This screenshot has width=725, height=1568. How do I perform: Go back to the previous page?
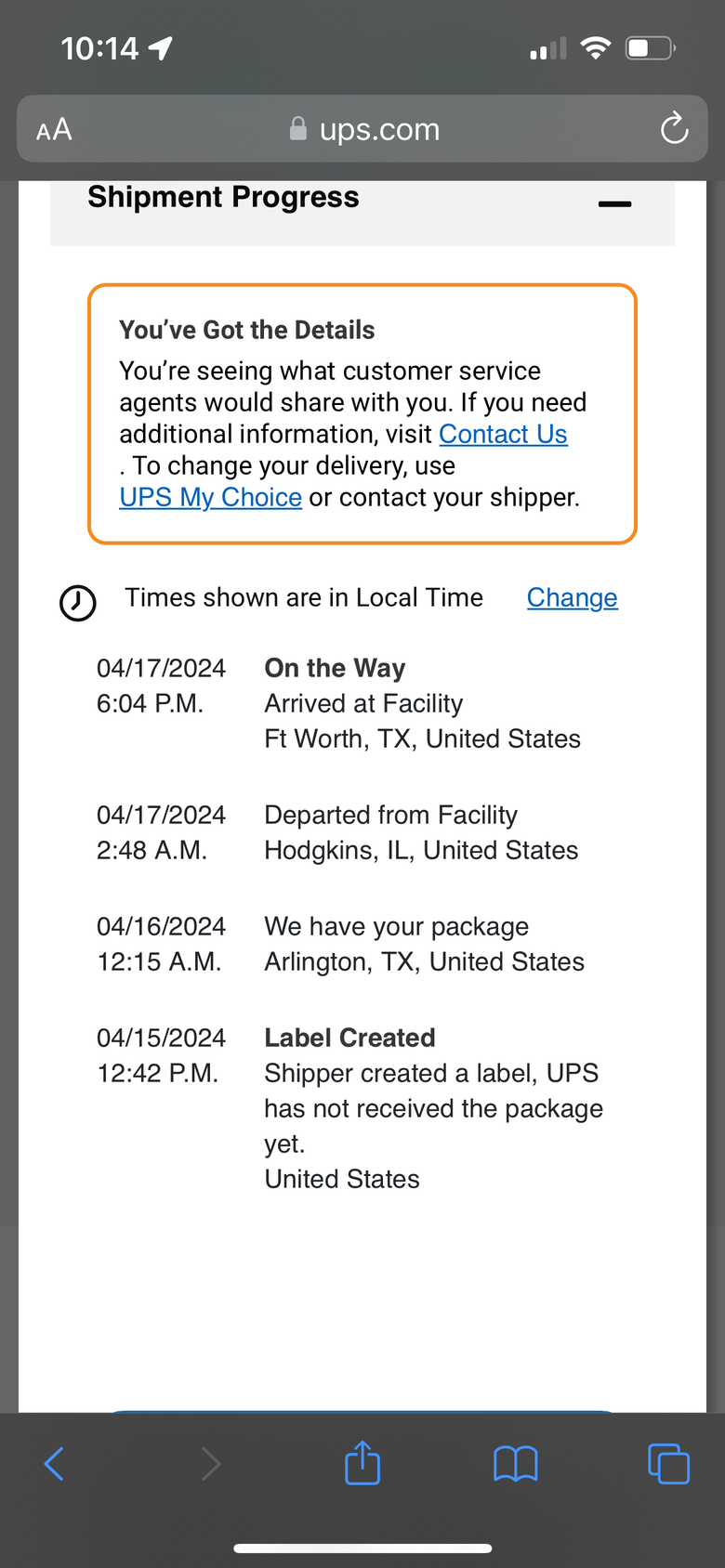point(55,1464)
